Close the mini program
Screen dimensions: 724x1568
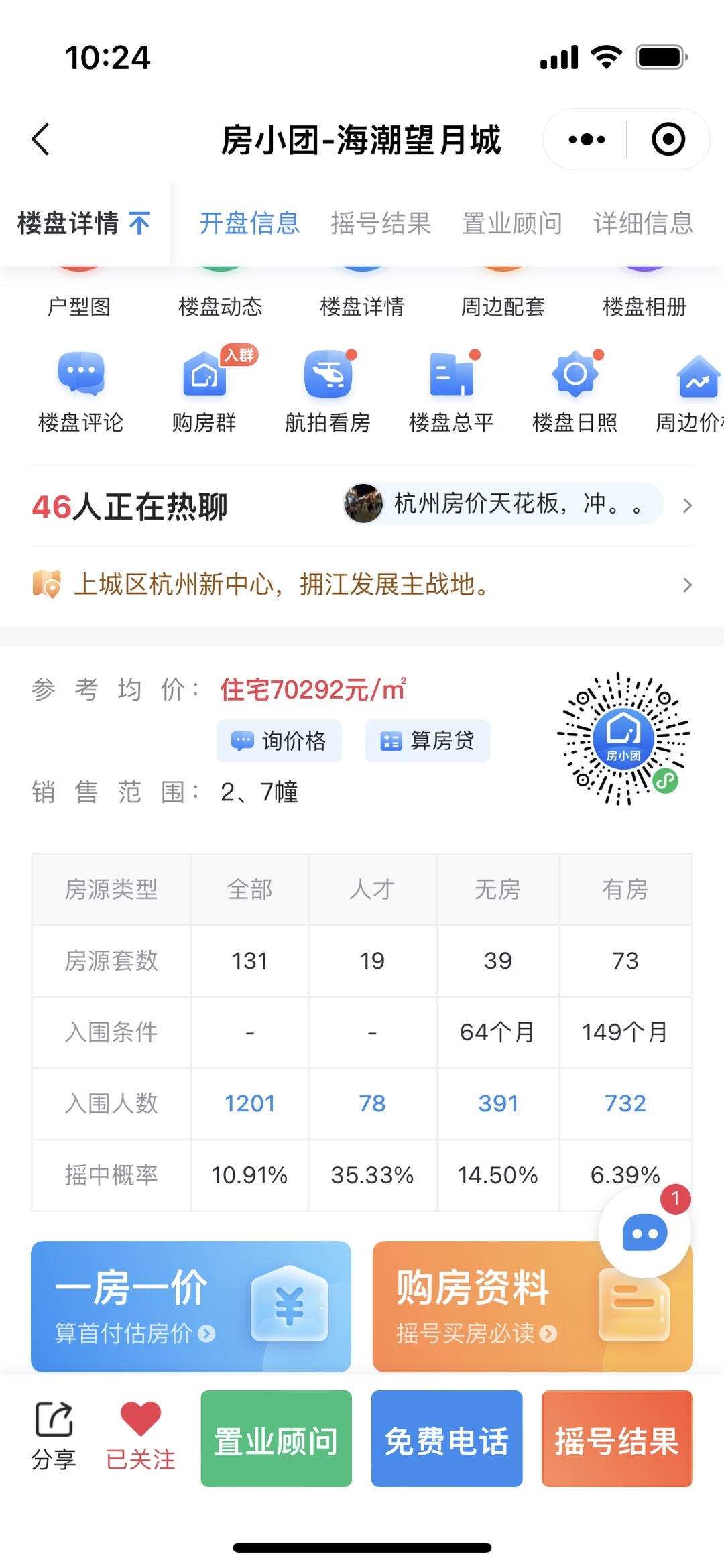click(x=668, y=139)
